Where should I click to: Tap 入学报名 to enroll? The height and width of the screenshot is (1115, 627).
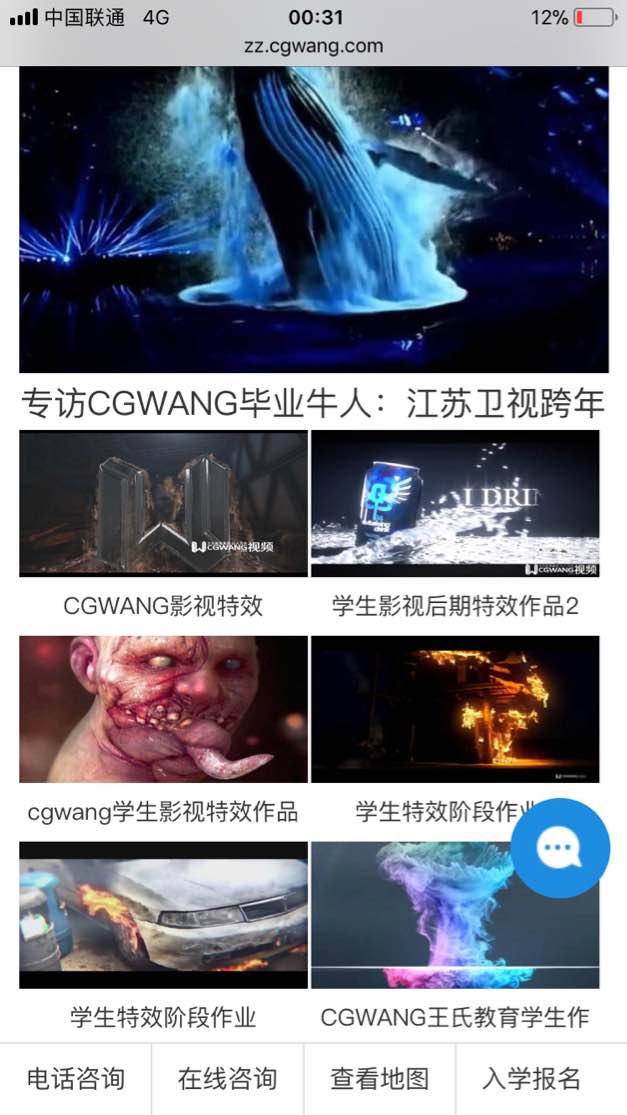point(531,1079)
